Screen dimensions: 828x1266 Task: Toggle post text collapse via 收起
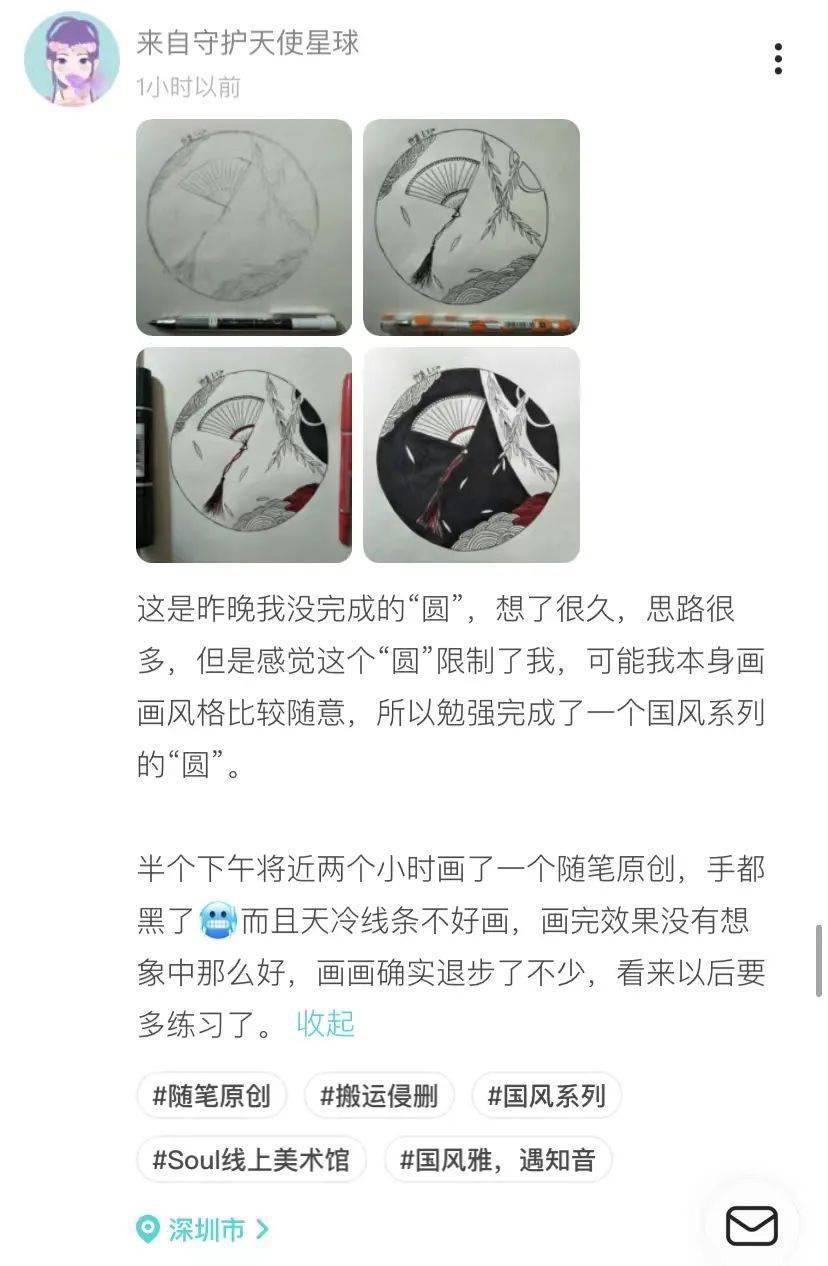tap(327, 1024)
